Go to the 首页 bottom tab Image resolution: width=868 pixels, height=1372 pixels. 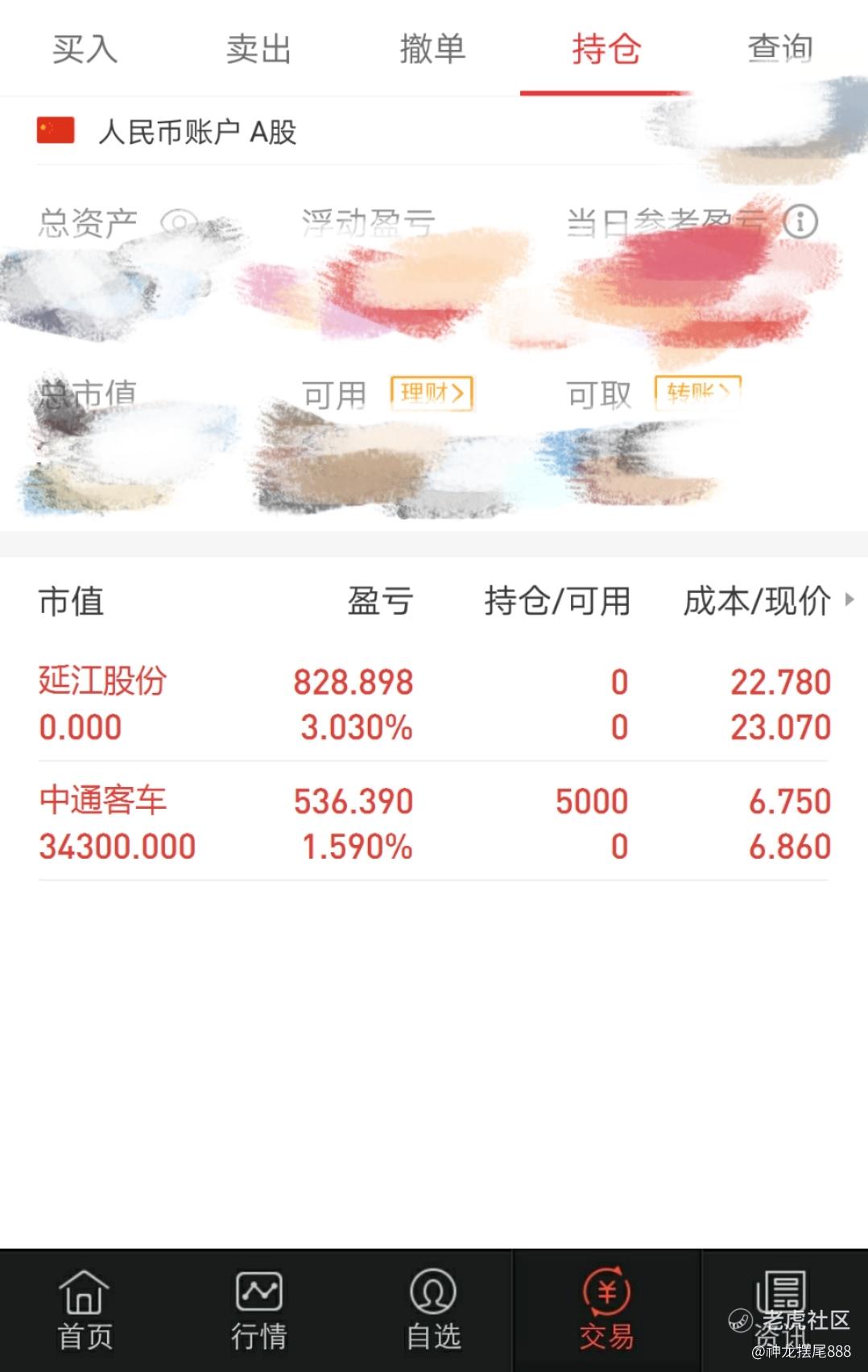85,1311
